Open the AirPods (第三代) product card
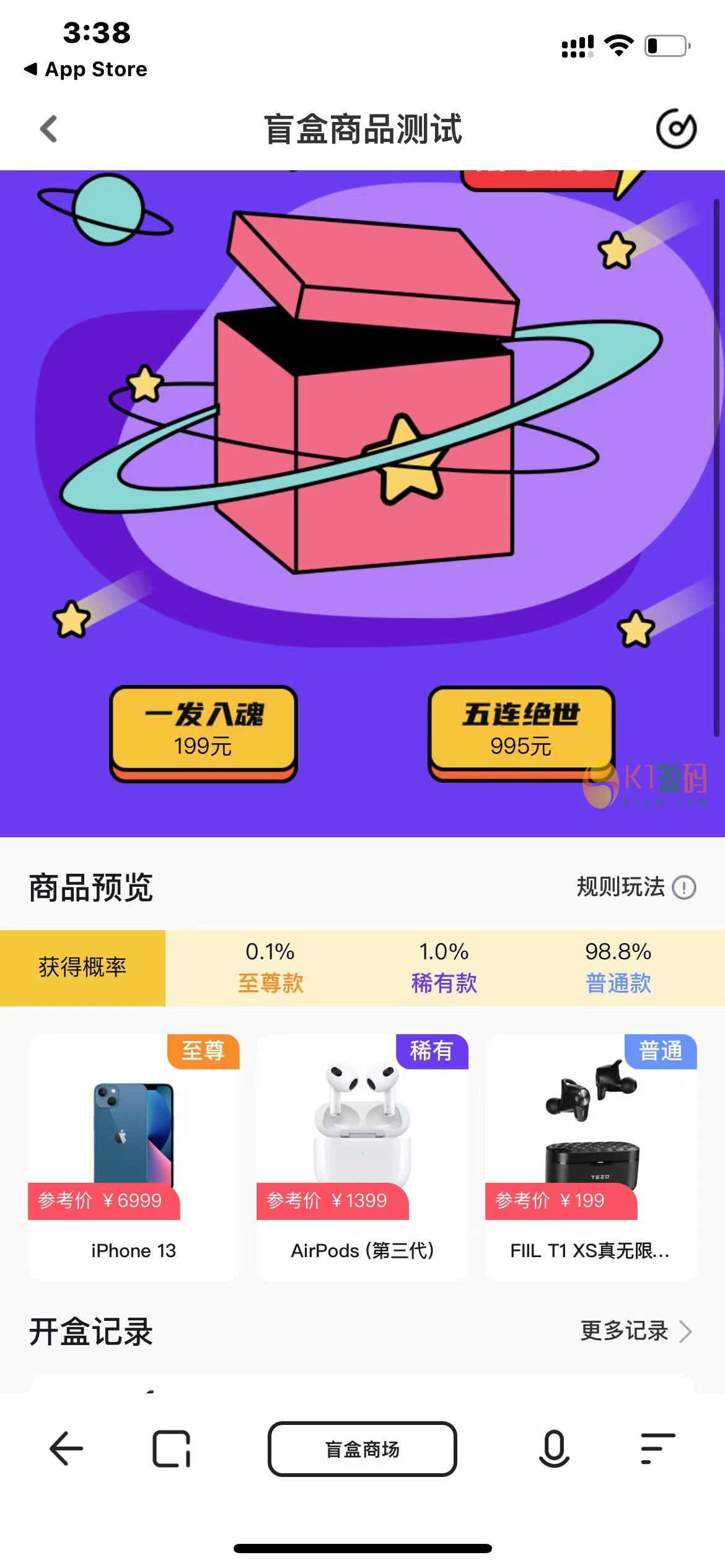 click(362, 1156)
